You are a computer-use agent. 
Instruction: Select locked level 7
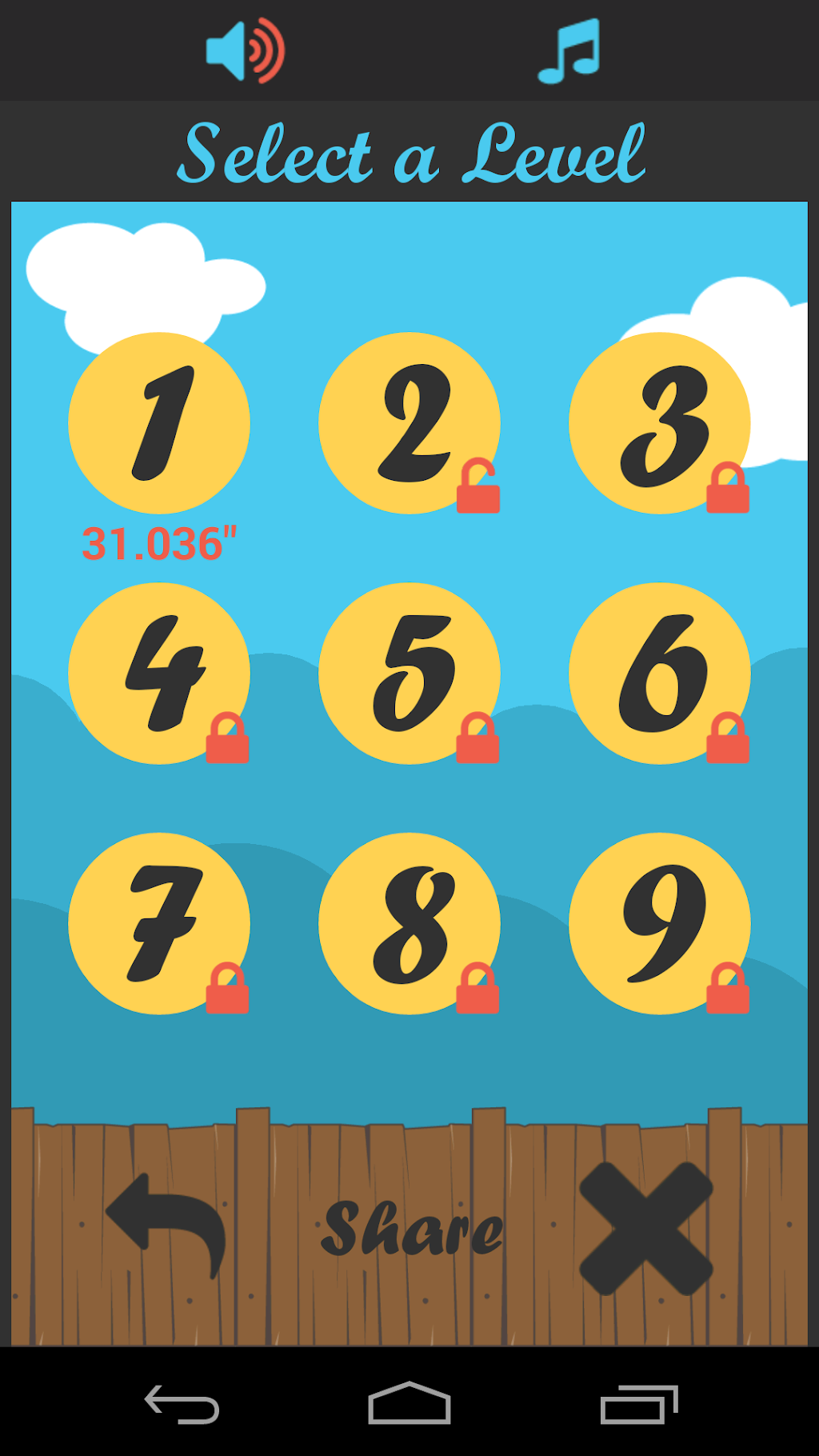click(x=159, y=923)
